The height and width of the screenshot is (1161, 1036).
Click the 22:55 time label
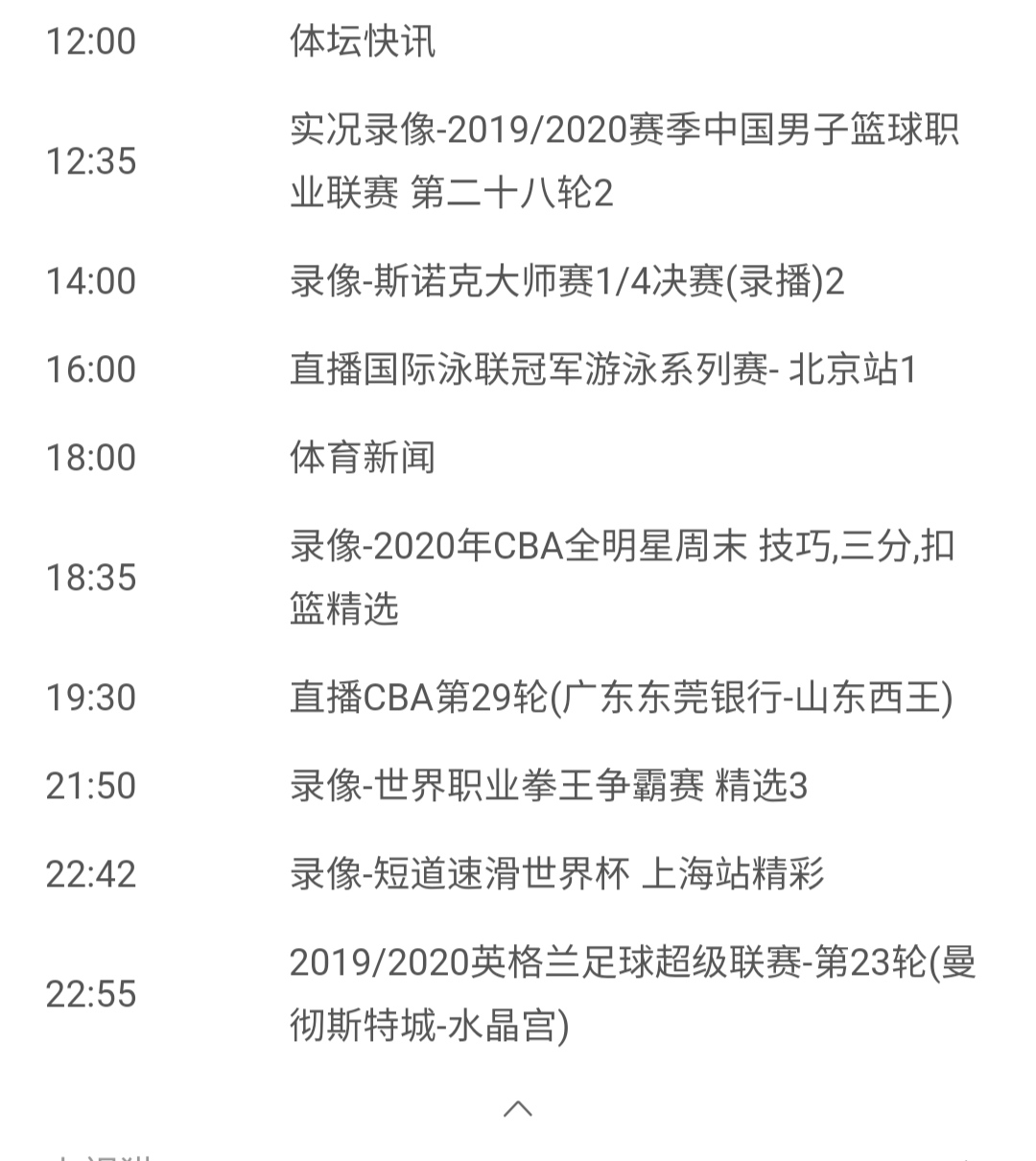(x=91, y=993)
